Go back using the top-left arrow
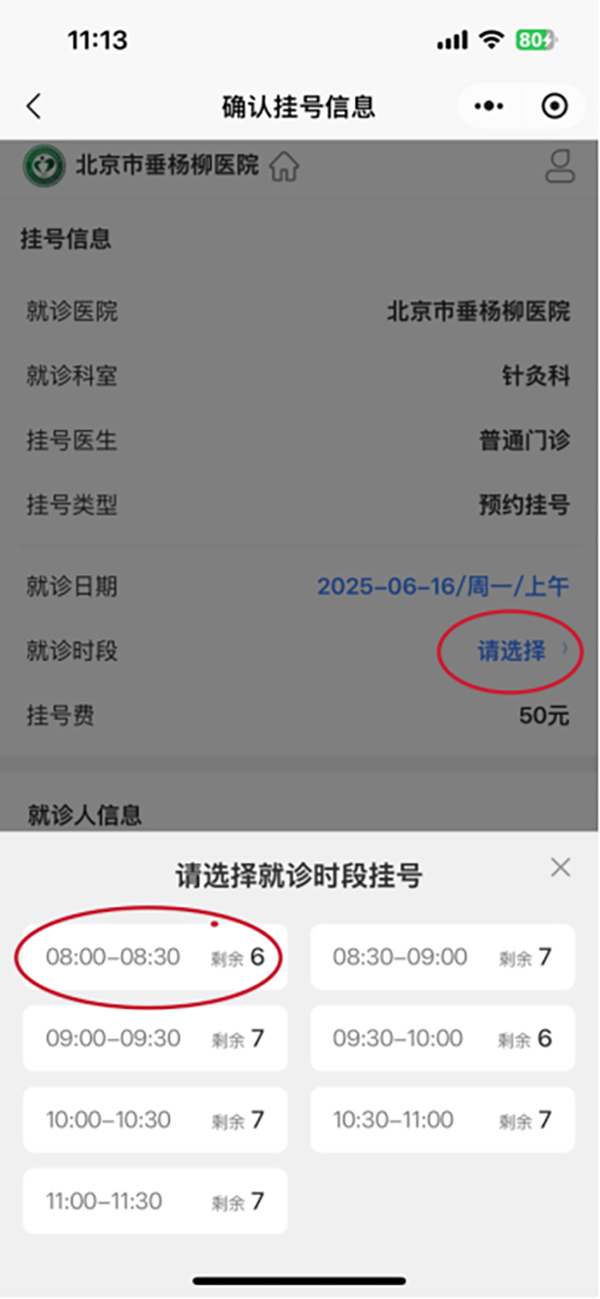This screenshot has height=1299, width=600. pos(35,106)
